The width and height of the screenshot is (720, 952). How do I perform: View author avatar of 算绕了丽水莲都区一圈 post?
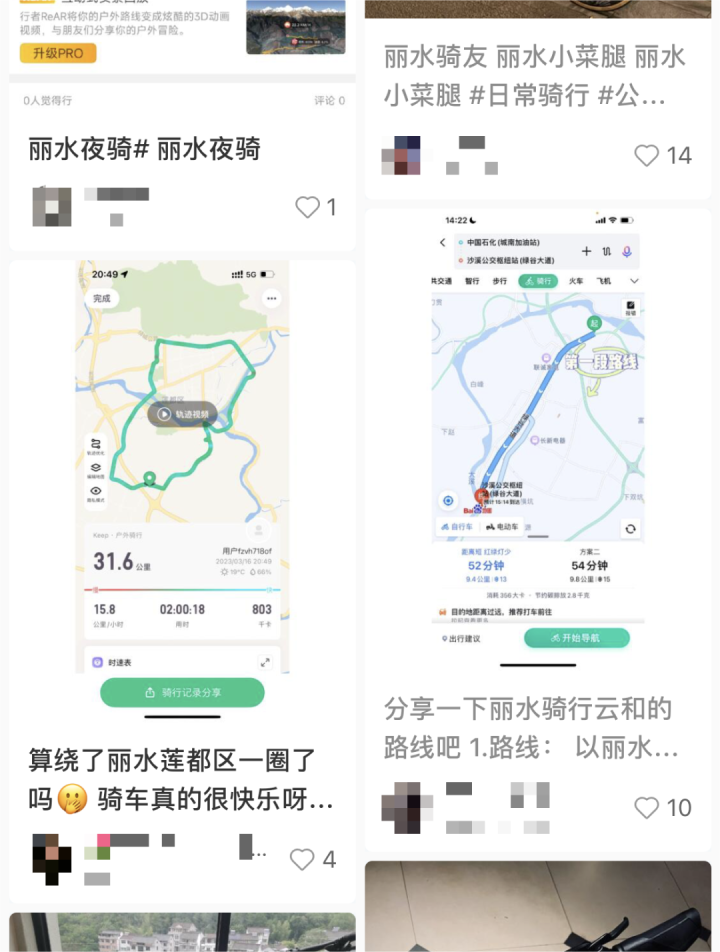(x=52, y=858)
